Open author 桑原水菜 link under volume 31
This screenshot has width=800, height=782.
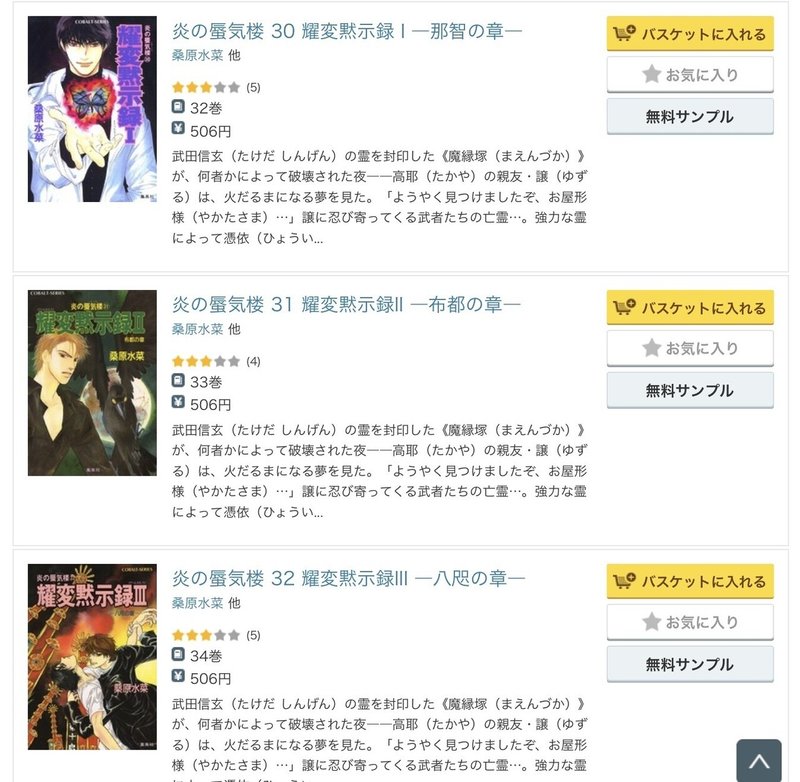pos(197,329)
